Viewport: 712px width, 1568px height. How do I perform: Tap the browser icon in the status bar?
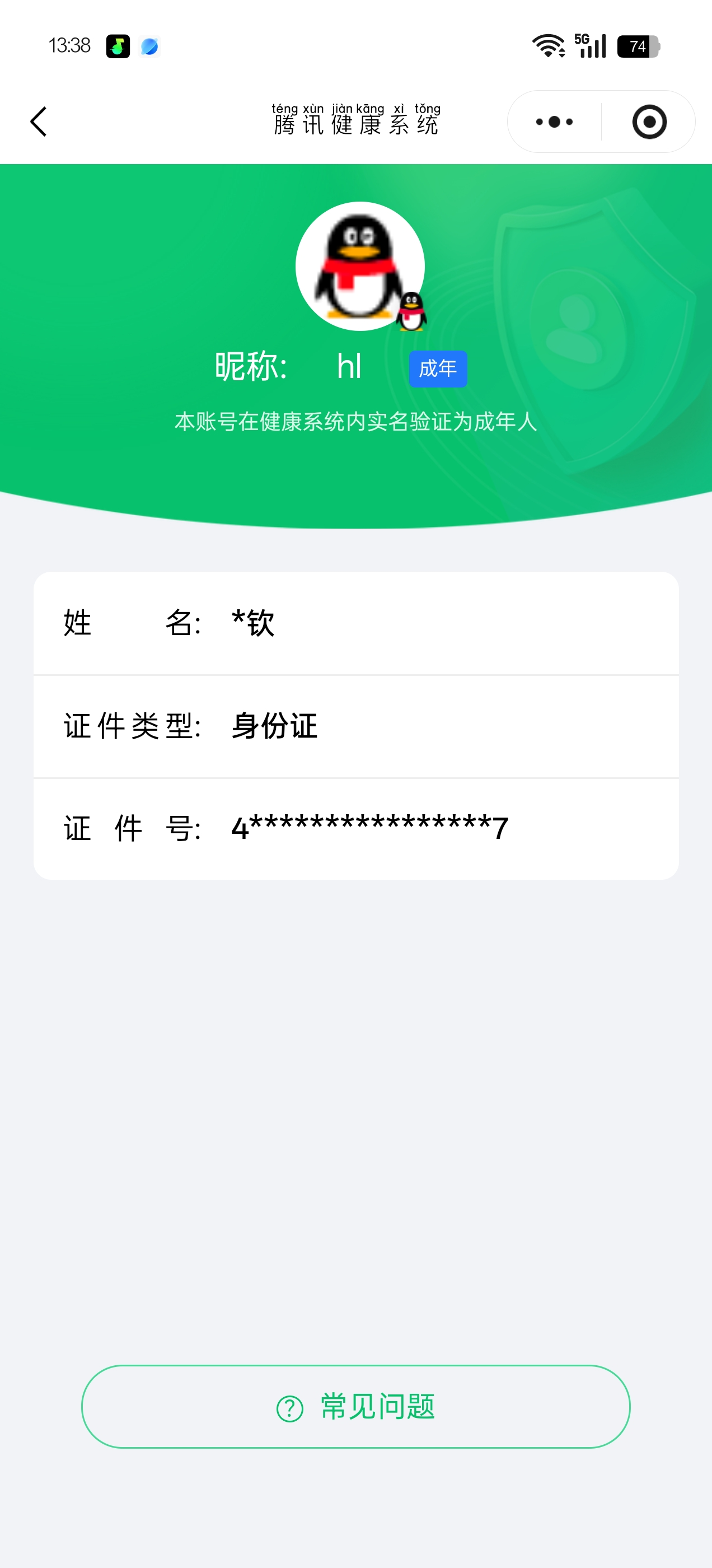(149, 46)
